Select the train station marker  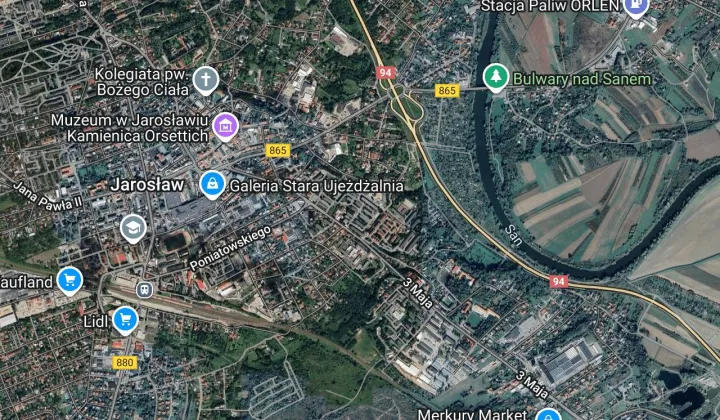tap(146, 289)
